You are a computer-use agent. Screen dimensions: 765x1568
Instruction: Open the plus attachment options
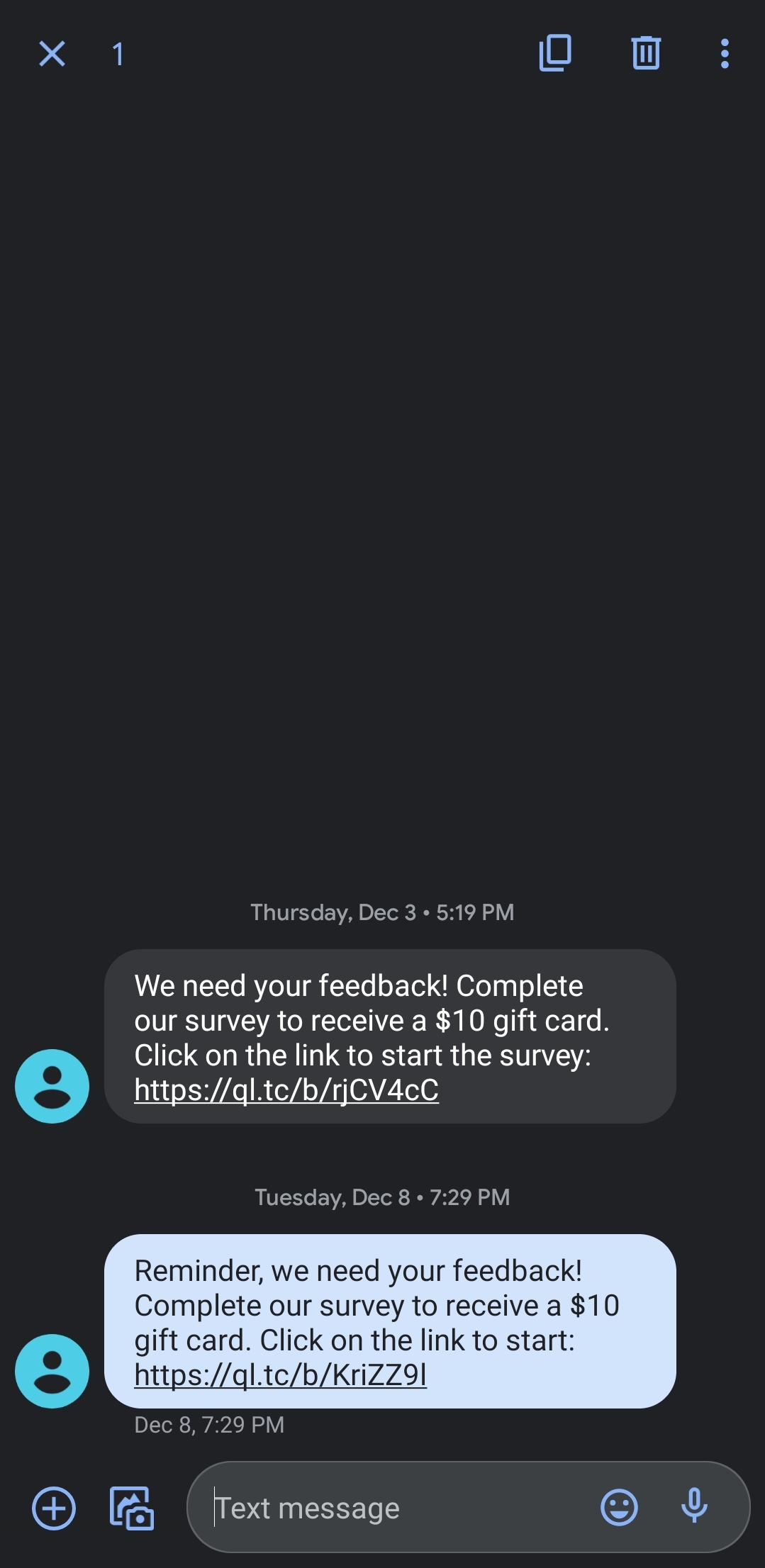pyautogui.click(x=53, y=1508)
